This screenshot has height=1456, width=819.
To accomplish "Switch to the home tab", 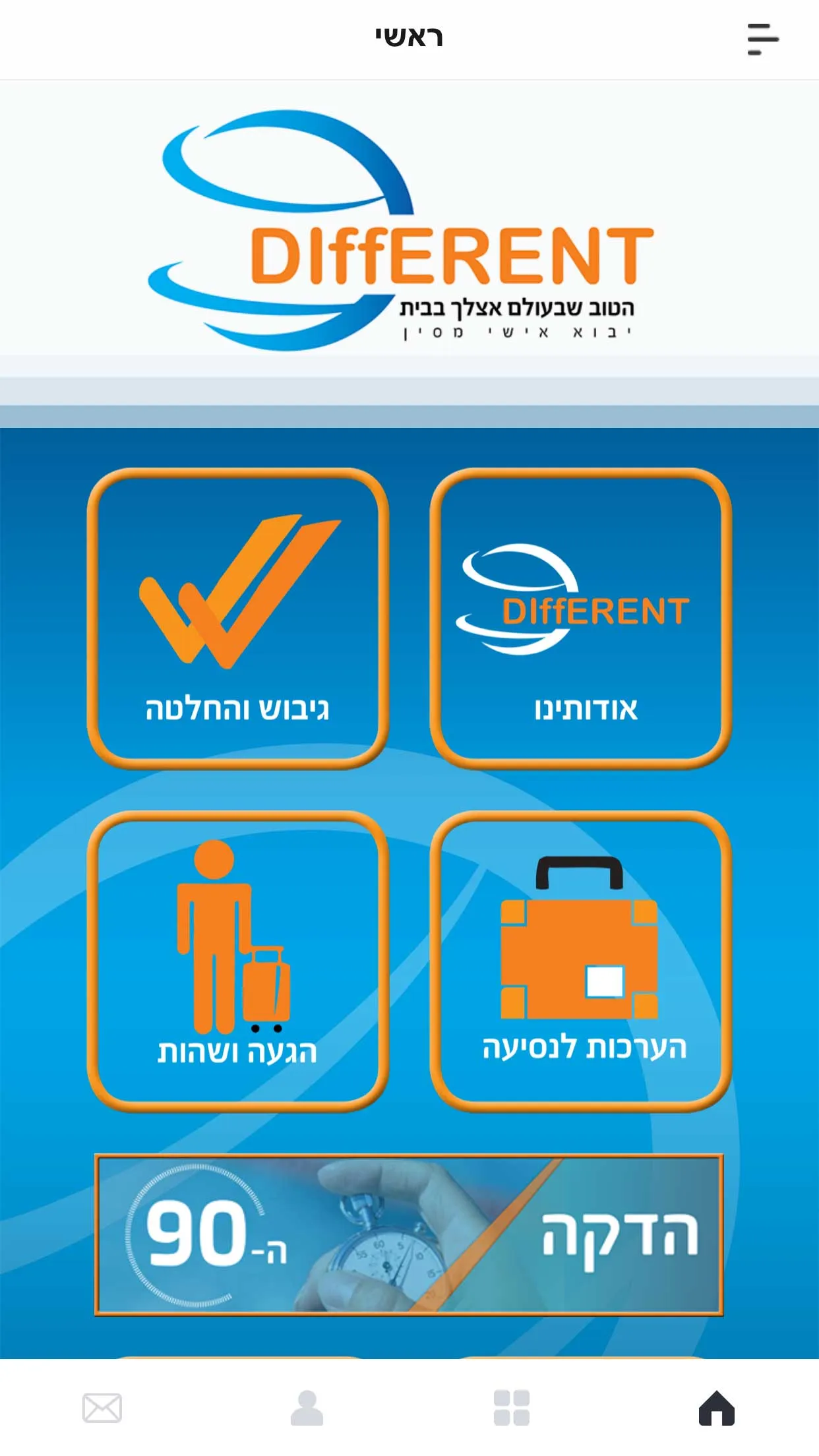I will 716,1407.
